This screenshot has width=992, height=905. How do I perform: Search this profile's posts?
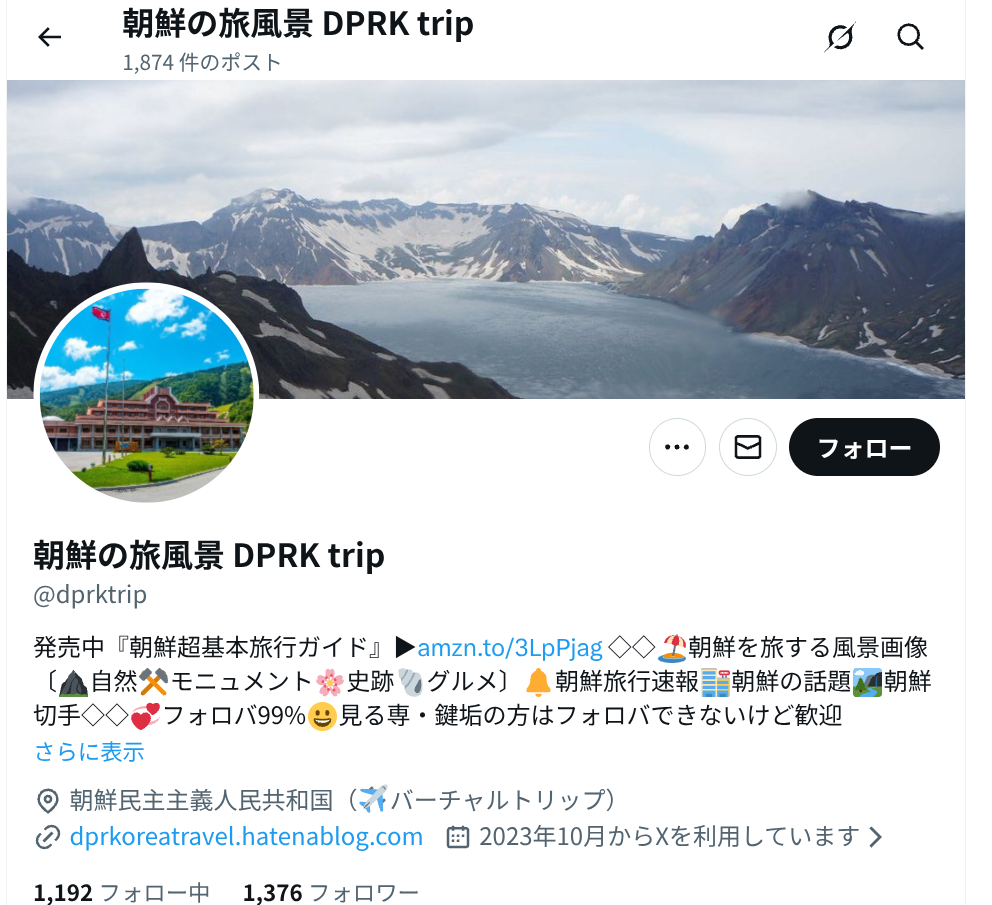910,38
